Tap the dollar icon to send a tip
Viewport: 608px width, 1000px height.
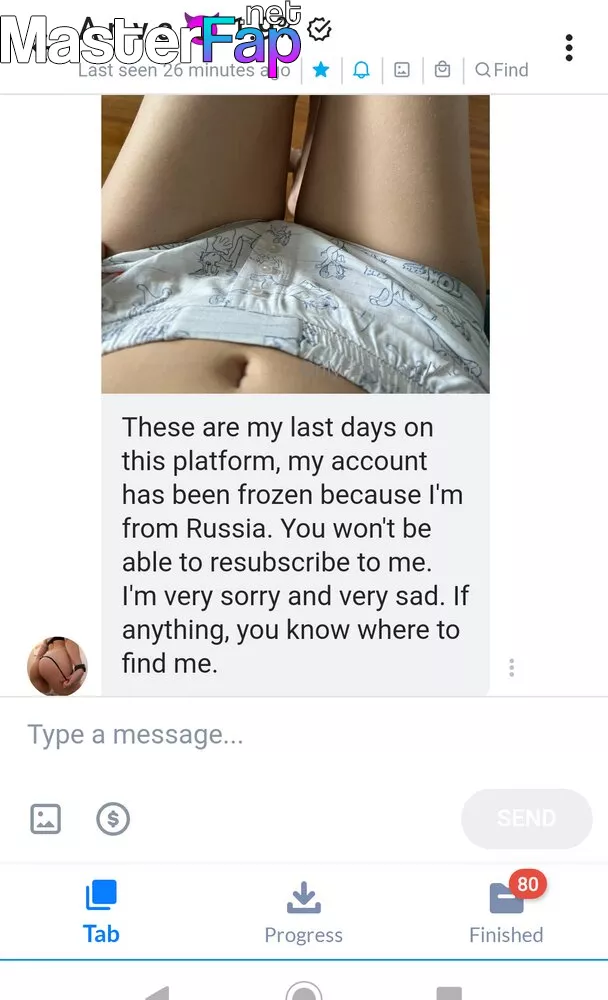coord(113,818)
